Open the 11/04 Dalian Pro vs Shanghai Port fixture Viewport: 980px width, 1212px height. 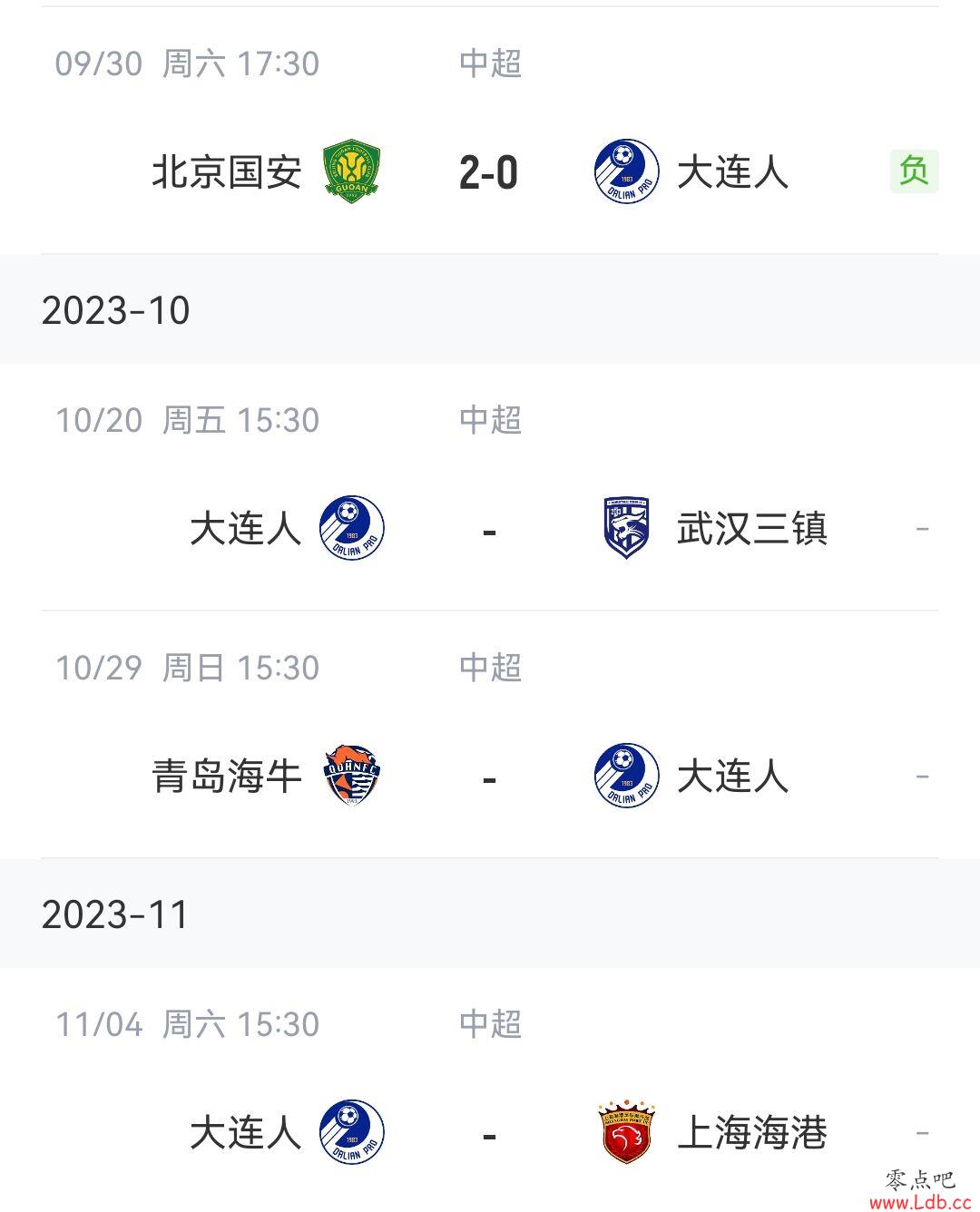[488, 1132]
